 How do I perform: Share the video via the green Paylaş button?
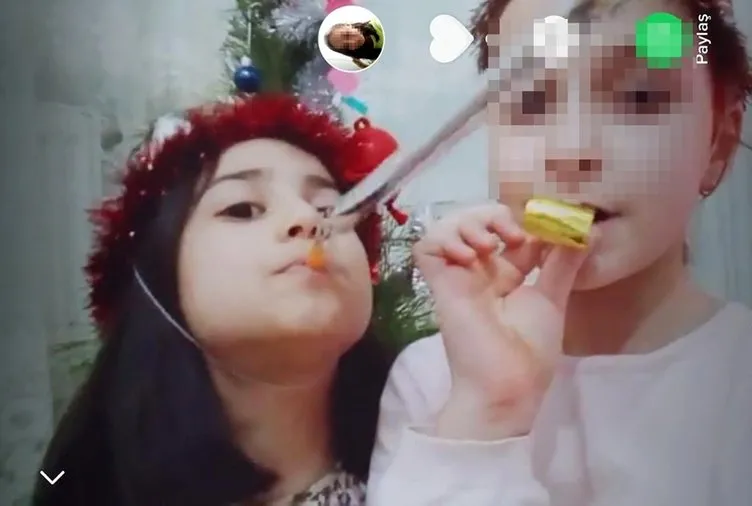point(663,40)
